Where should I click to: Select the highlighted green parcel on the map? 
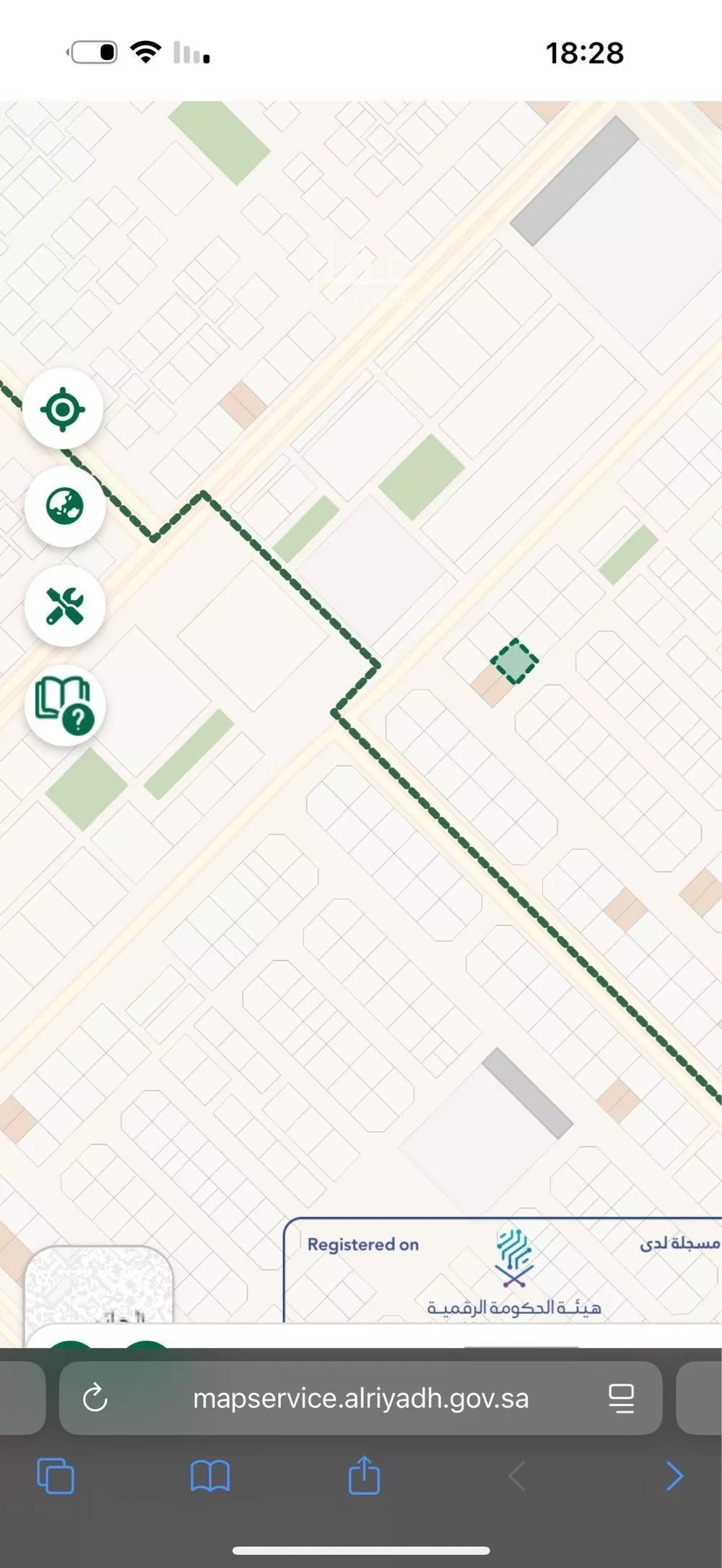pyautogui.click(x=515, y=661)
